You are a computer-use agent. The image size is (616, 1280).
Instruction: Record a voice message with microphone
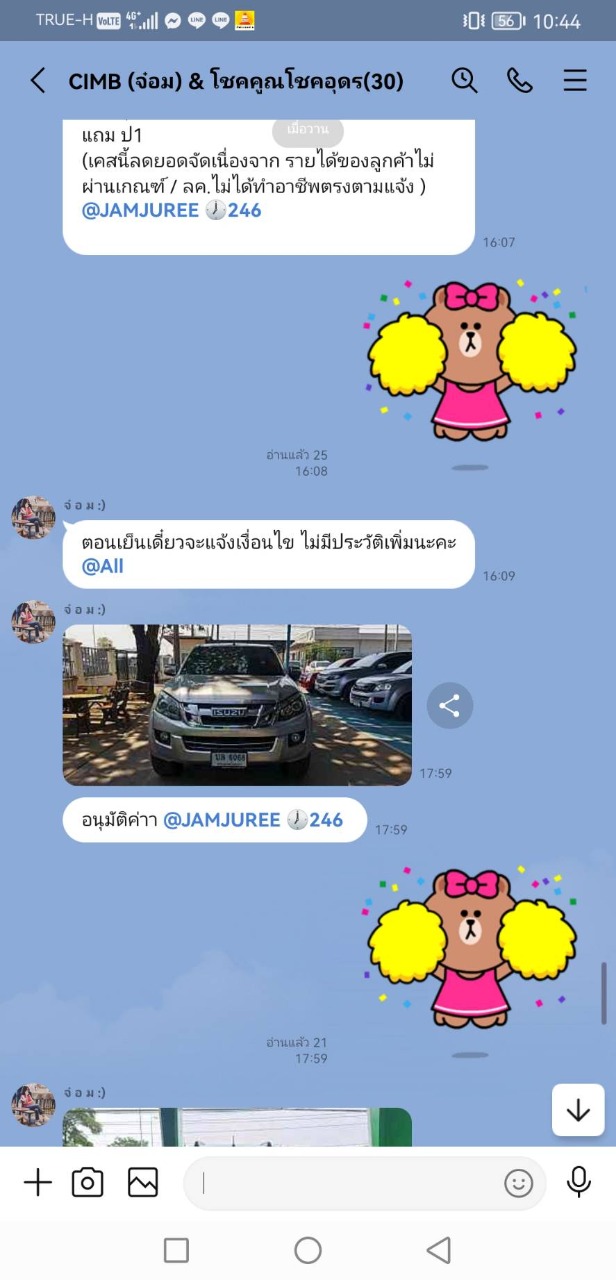click(x=578, y=1182)
